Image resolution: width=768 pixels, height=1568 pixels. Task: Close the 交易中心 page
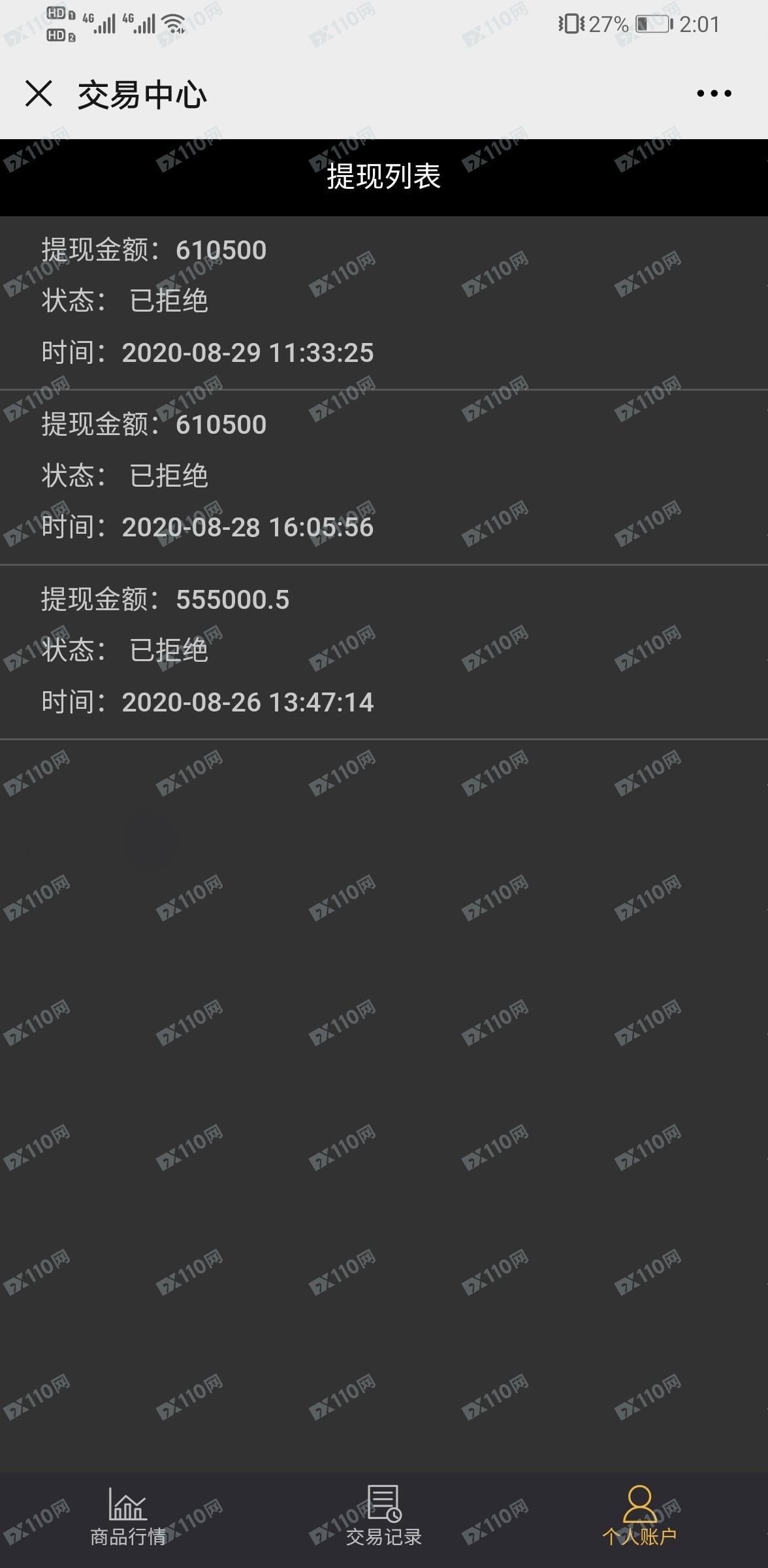coord(39,93)
